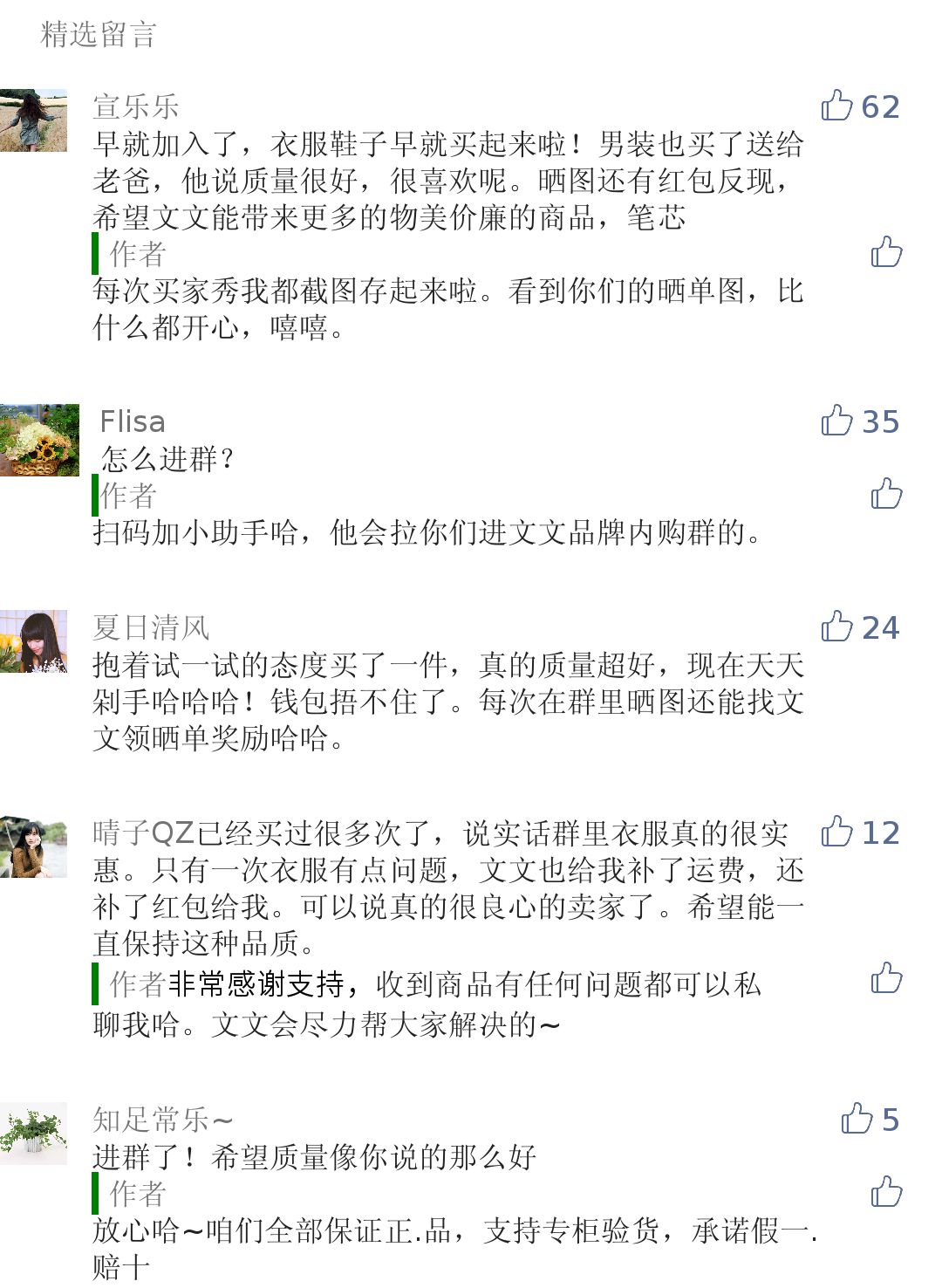
Task: Like the author's reply to 晴子QZ
Action: tap(886, 978)
